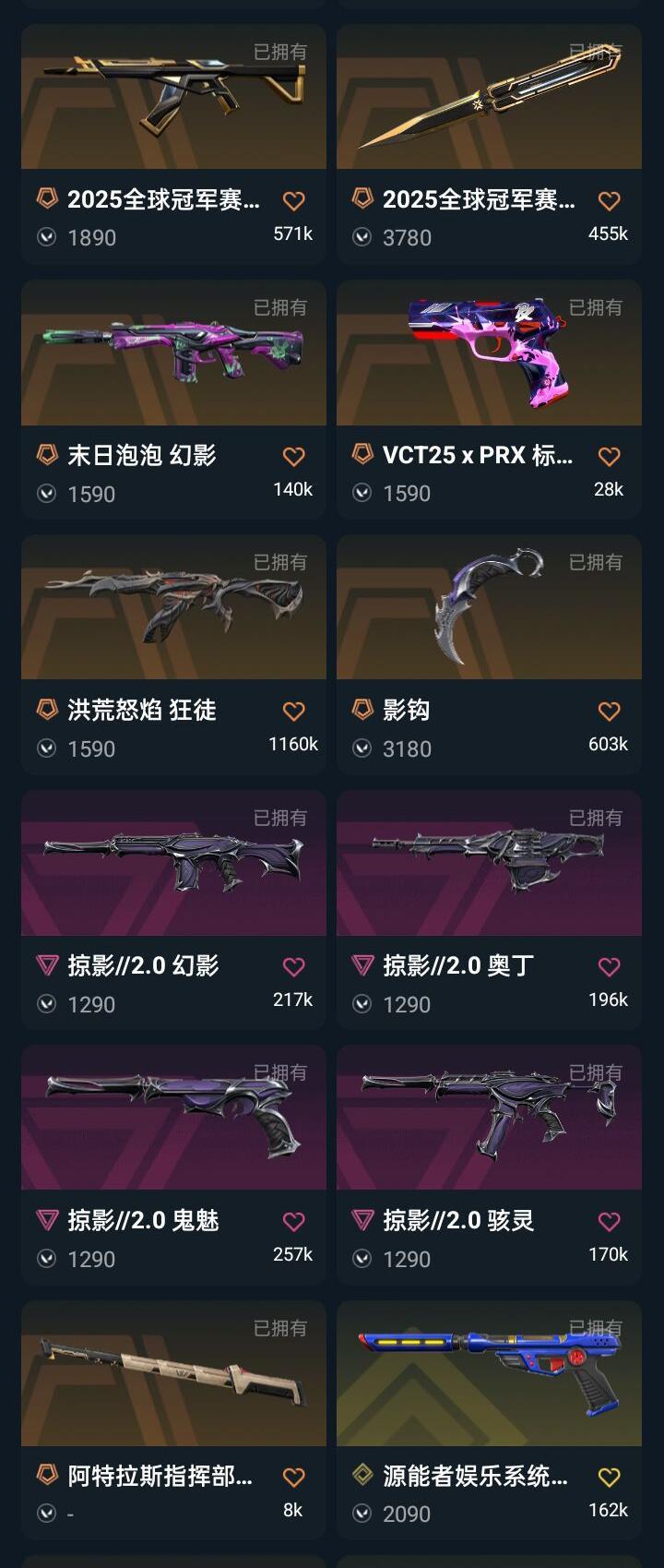The height and width of the screenshot is (1568, 664).
Task: Open the 掠影//2.0 奥丁 skin card
Action: coord(489,910)
